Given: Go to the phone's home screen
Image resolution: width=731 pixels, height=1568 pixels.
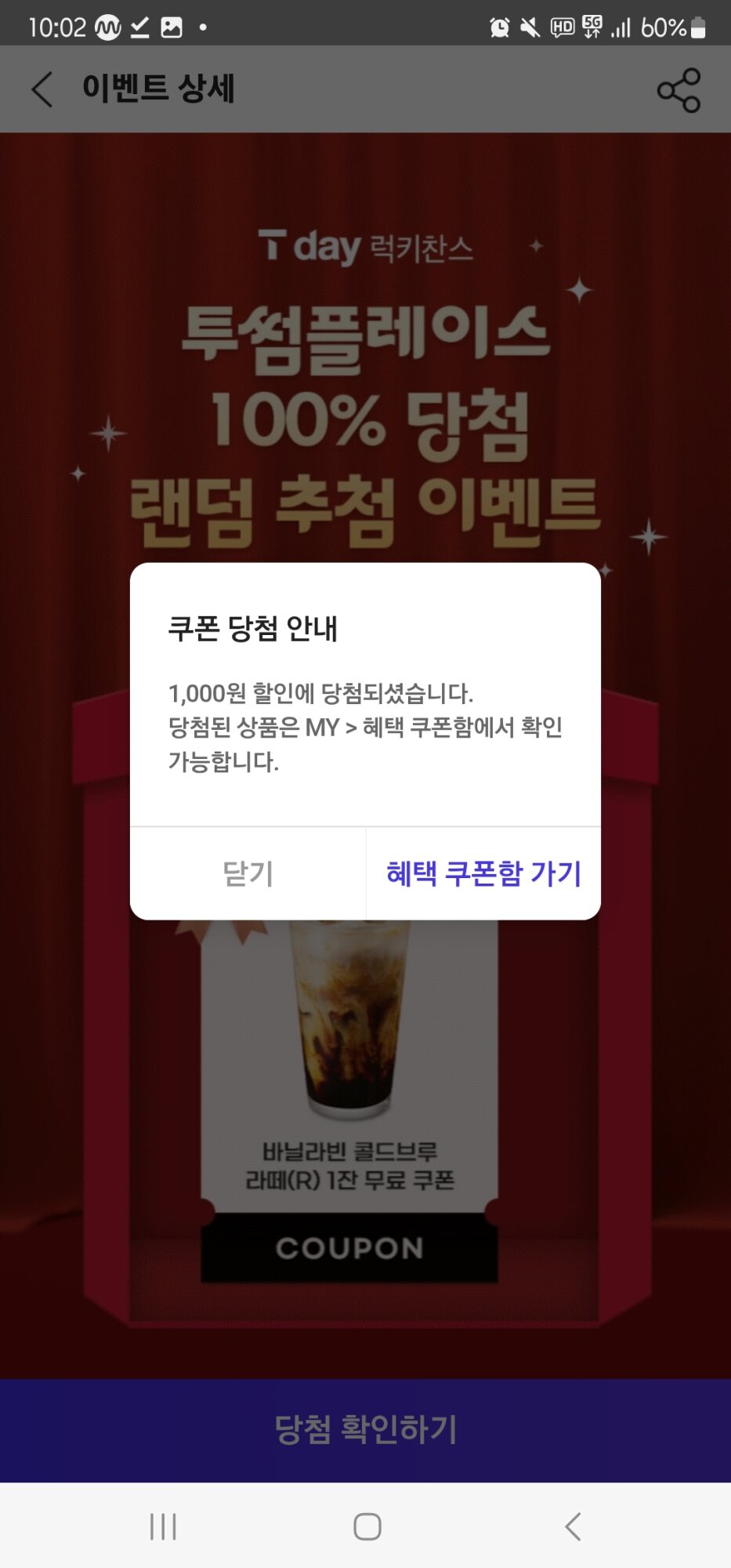Looking at the screenshot, I should [367, 1526].
